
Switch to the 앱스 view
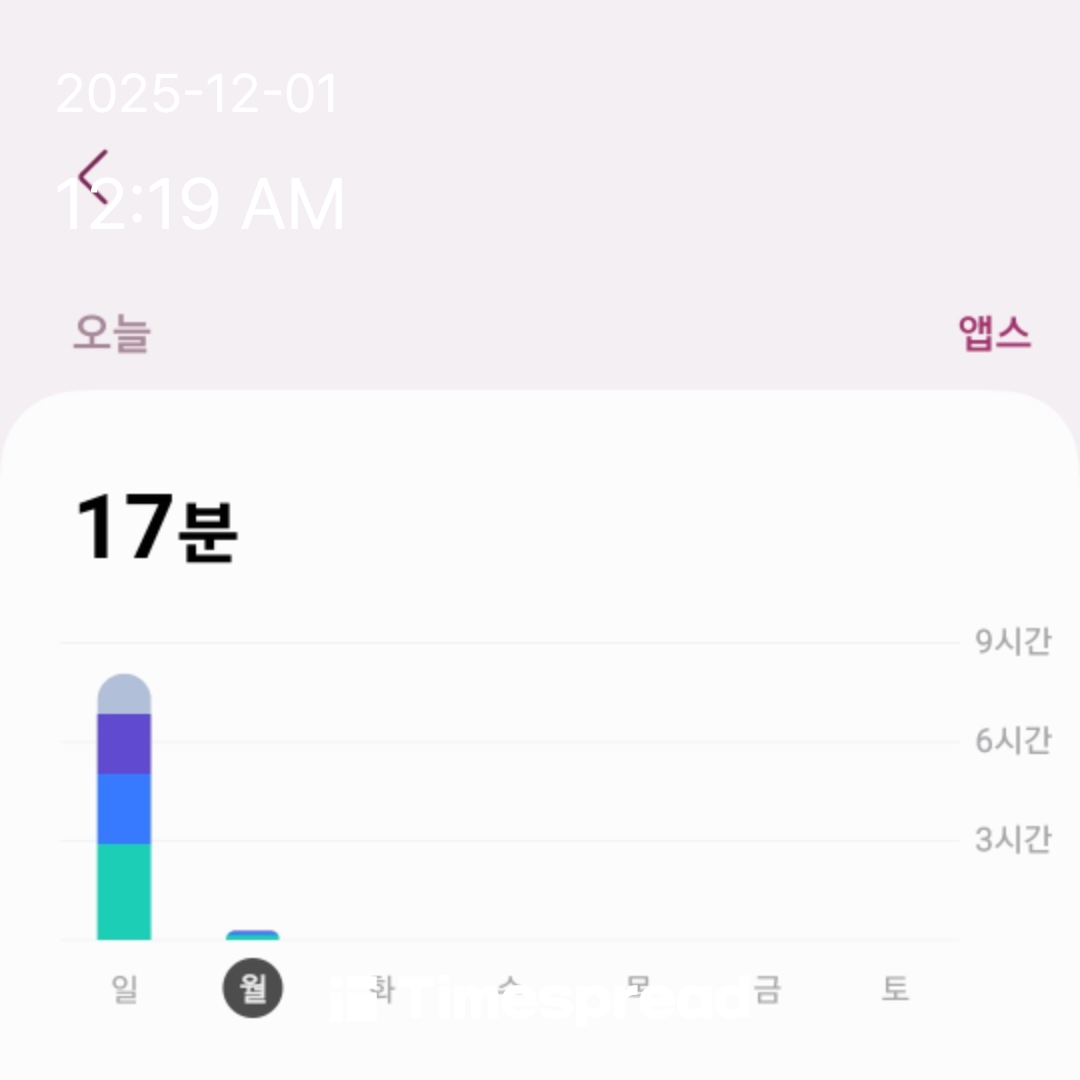click(x=994, y=333)
